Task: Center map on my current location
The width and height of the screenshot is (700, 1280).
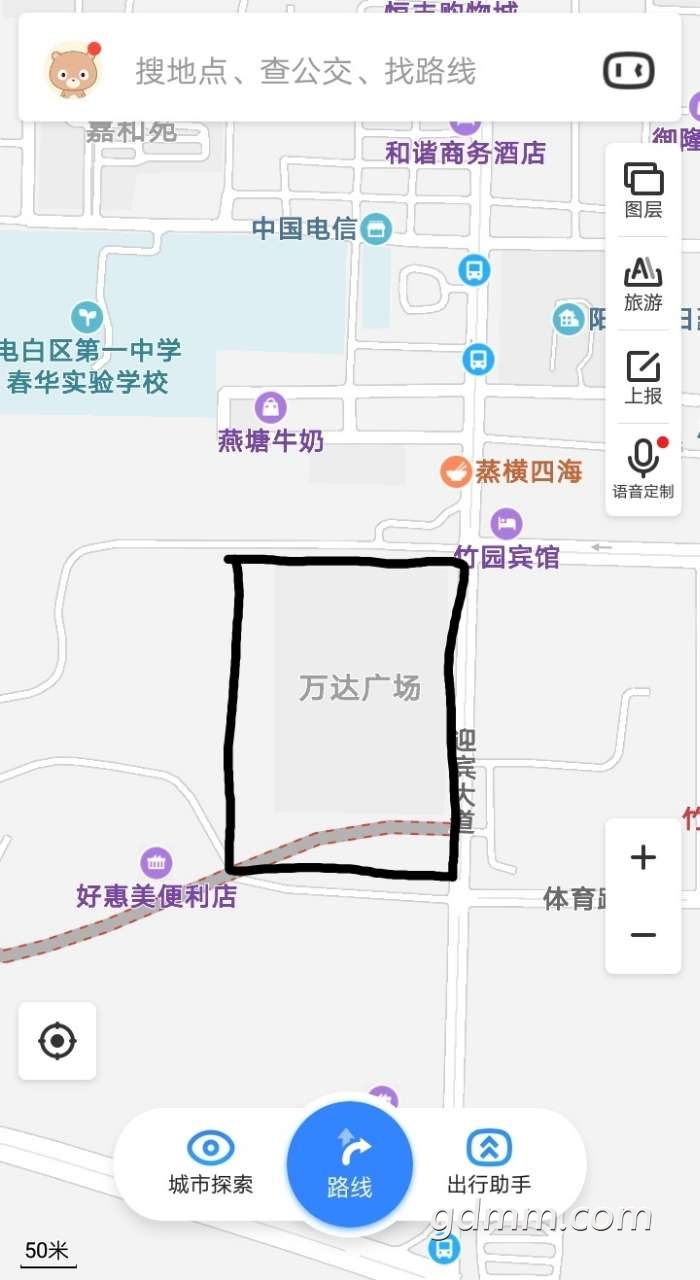Action: (x=57, y=1041)
